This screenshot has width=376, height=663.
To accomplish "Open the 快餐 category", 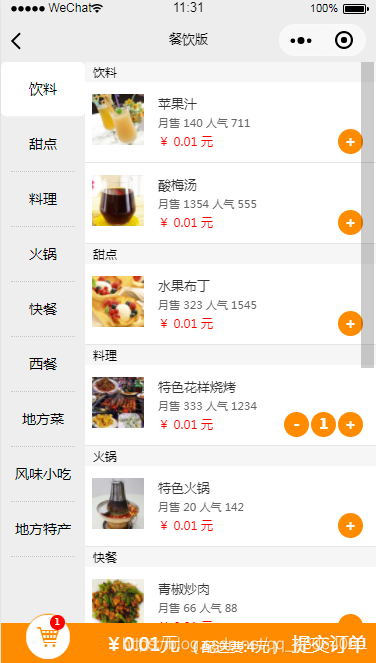I will [43, 310].
